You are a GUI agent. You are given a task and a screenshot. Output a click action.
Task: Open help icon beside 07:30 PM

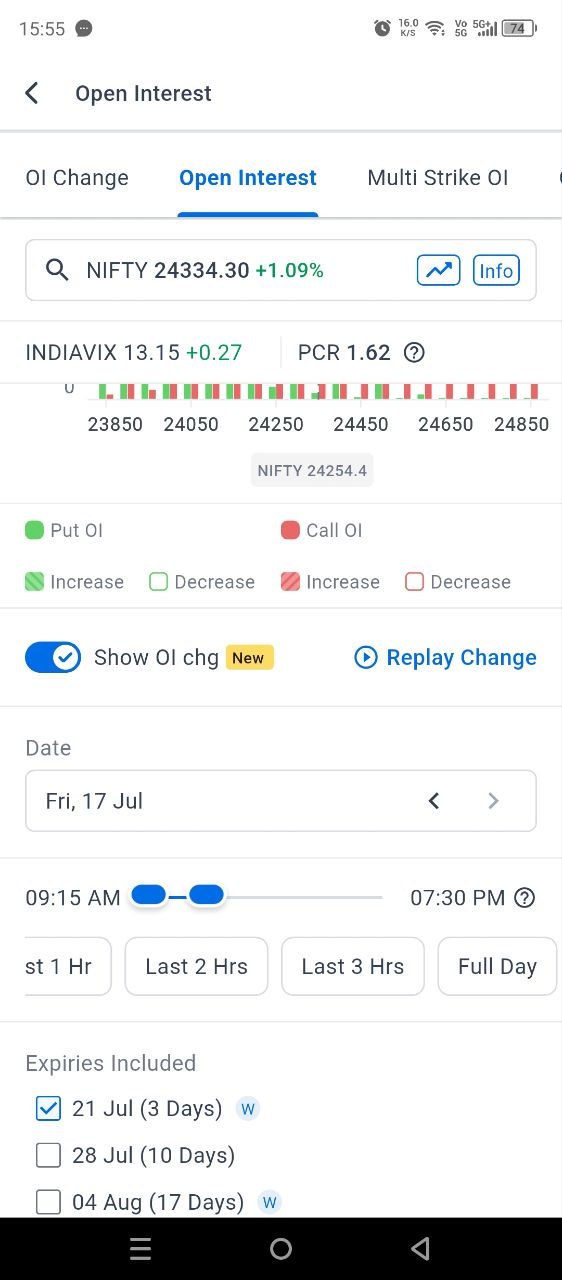(524, 898)
